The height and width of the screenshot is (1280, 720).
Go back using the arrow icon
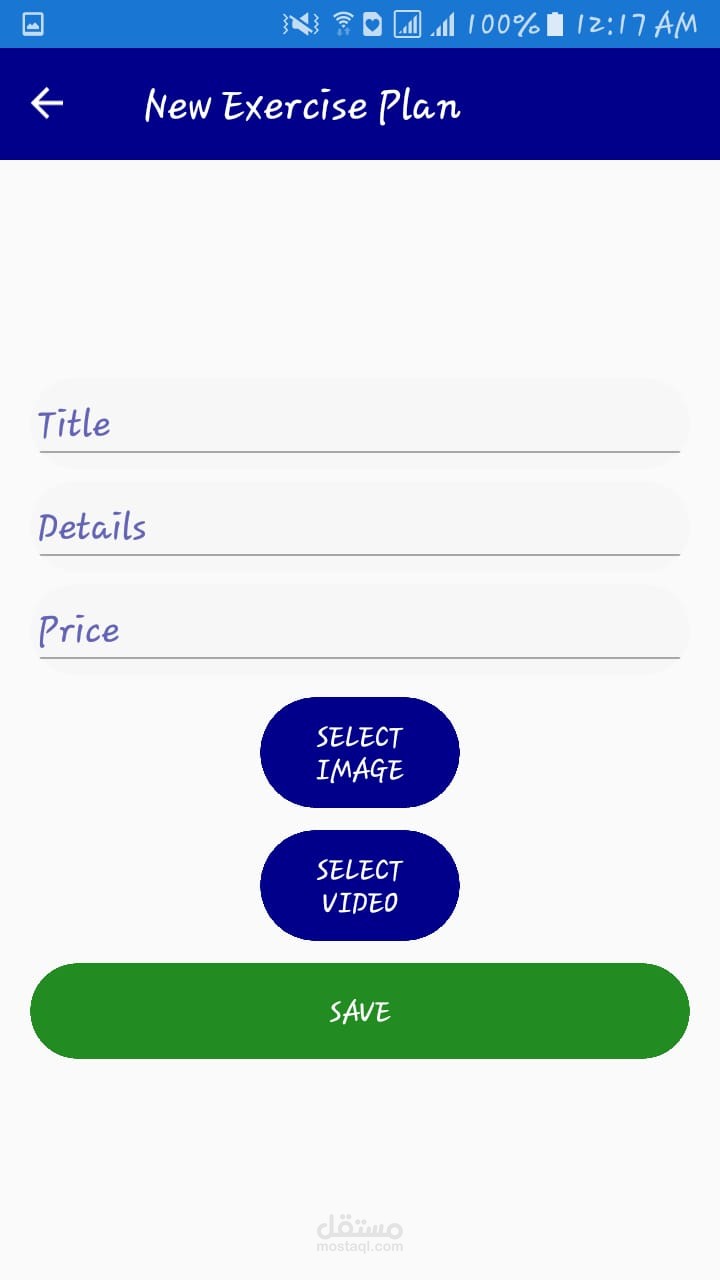click(47, 103)
